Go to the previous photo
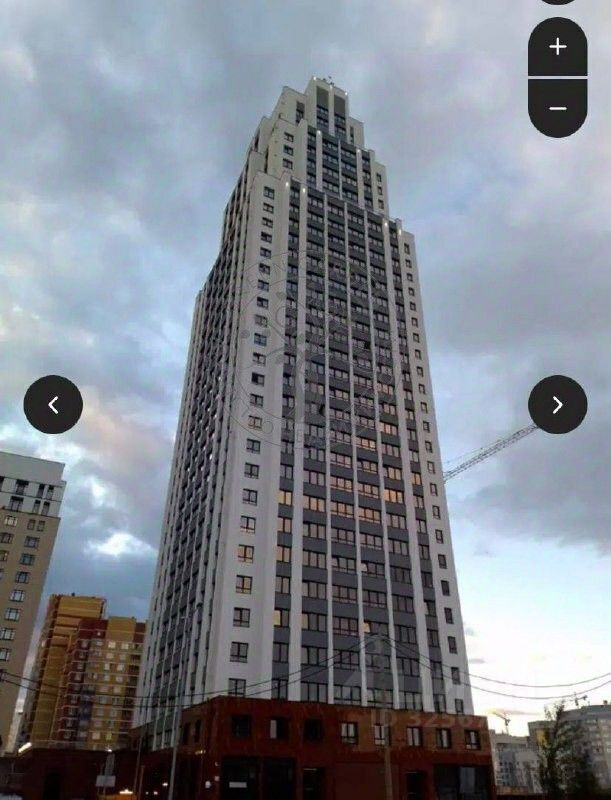Viewport: 611px width, 800px height. click(x=53, y=404)
